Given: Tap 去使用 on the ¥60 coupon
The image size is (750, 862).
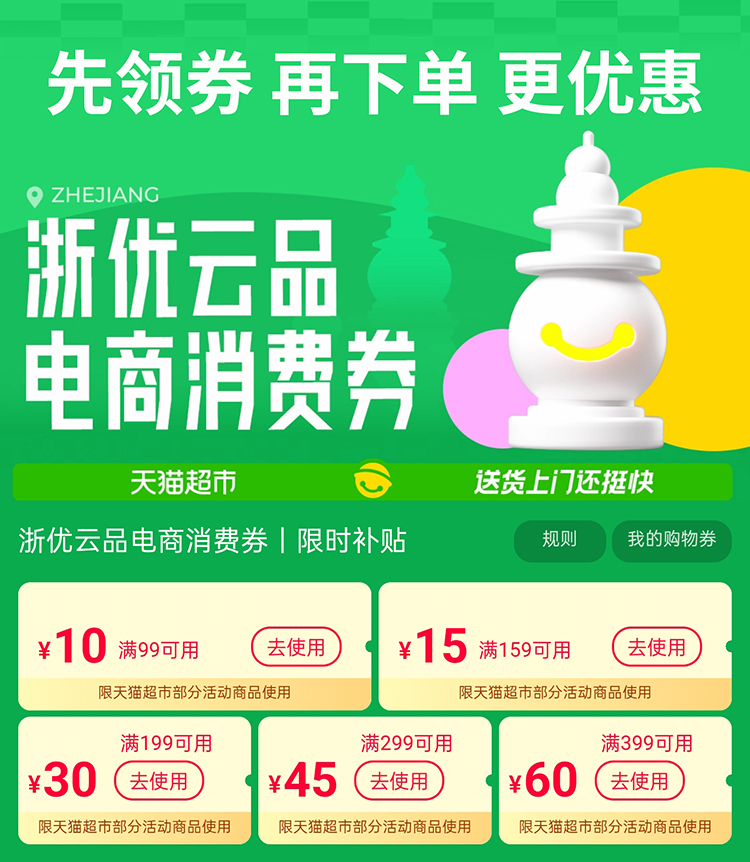Looking at the screenshot, I should [639, 781].
